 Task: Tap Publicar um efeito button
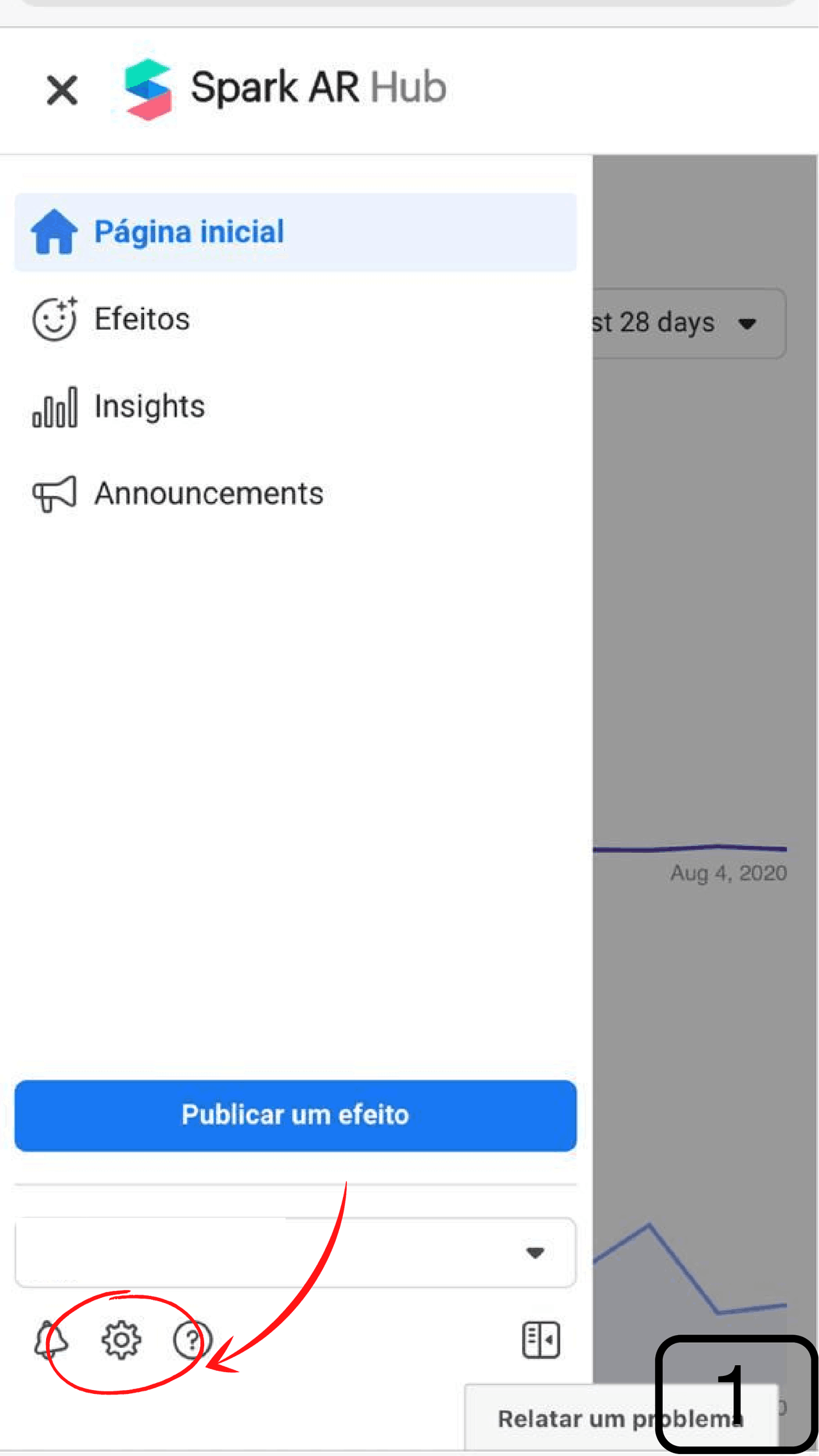pos(296,1116)
